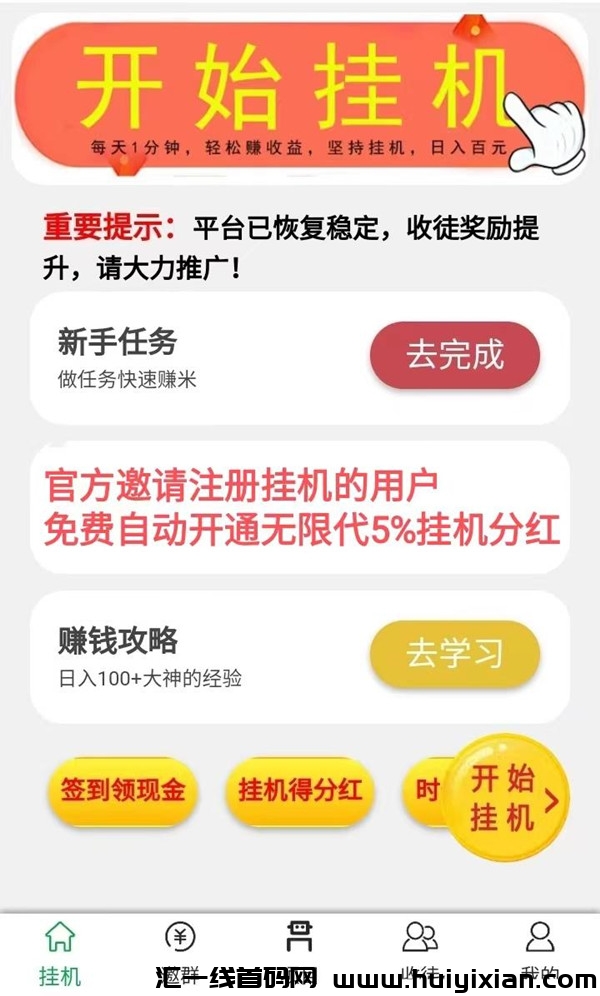
Task: Tap the 签到领现金 button
Action: (x=122, y=791)
